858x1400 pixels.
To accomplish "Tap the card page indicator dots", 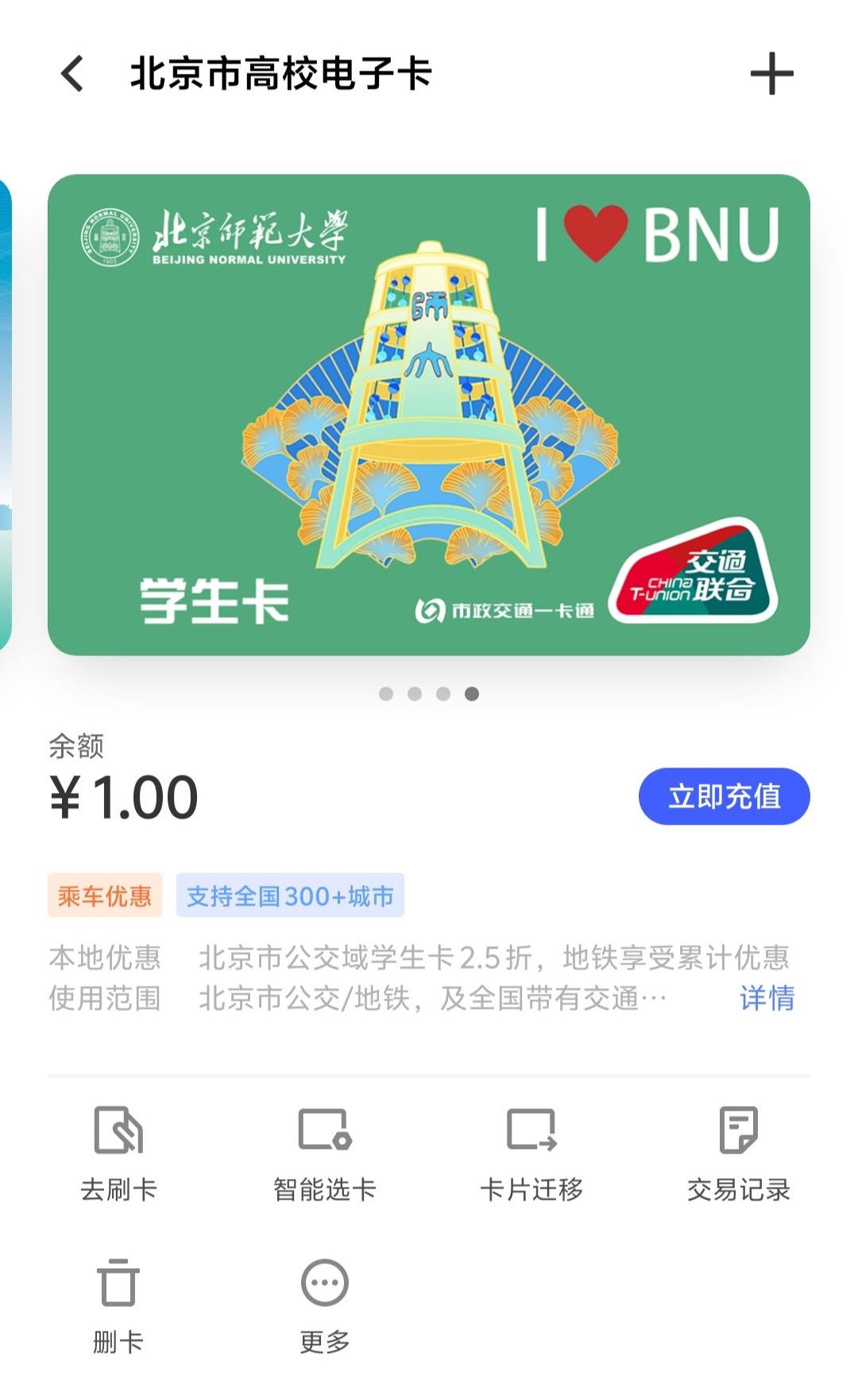I will click(x=429, y=694).
